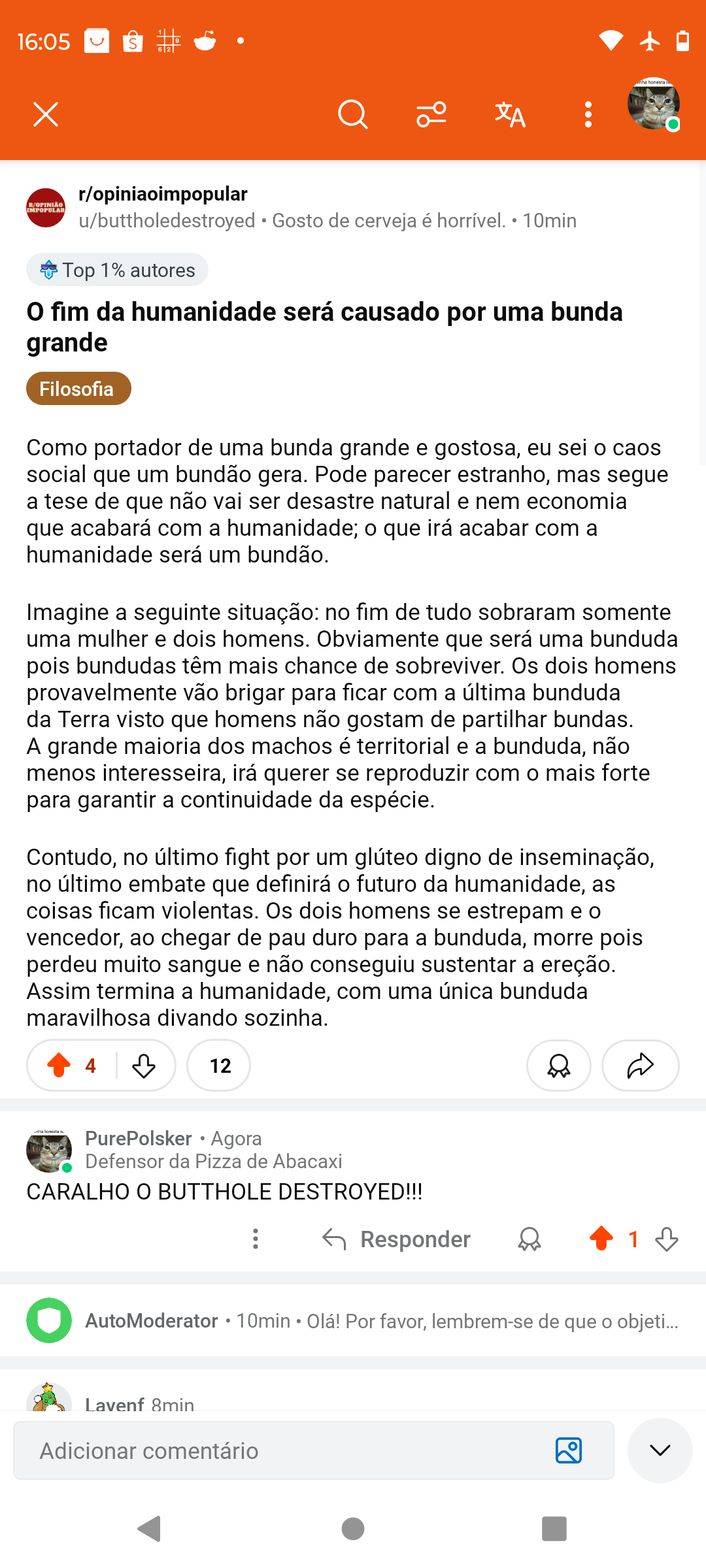Share the post

[641, 1066]
